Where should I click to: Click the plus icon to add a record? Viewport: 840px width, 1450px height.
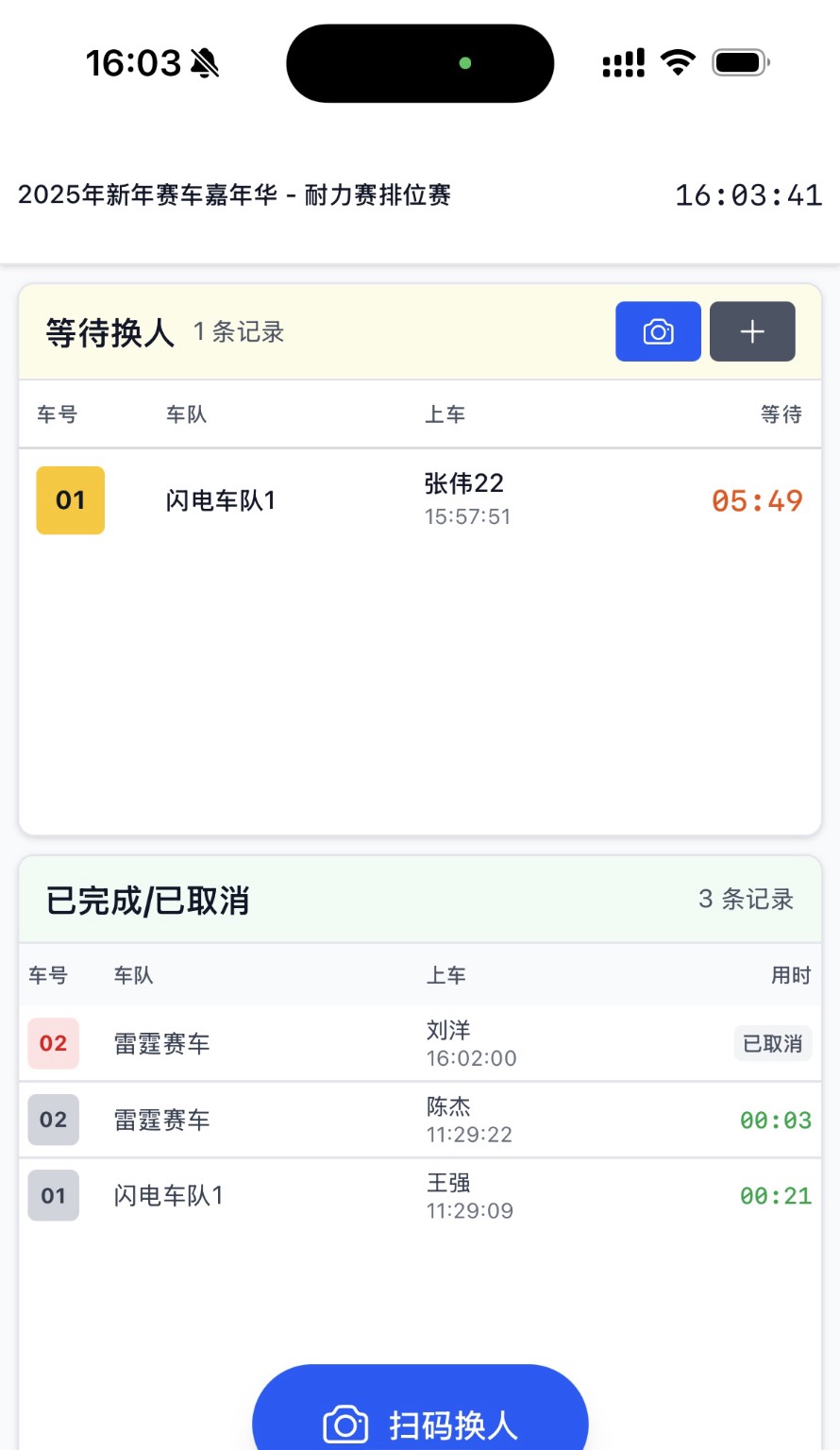pos(752,331)
